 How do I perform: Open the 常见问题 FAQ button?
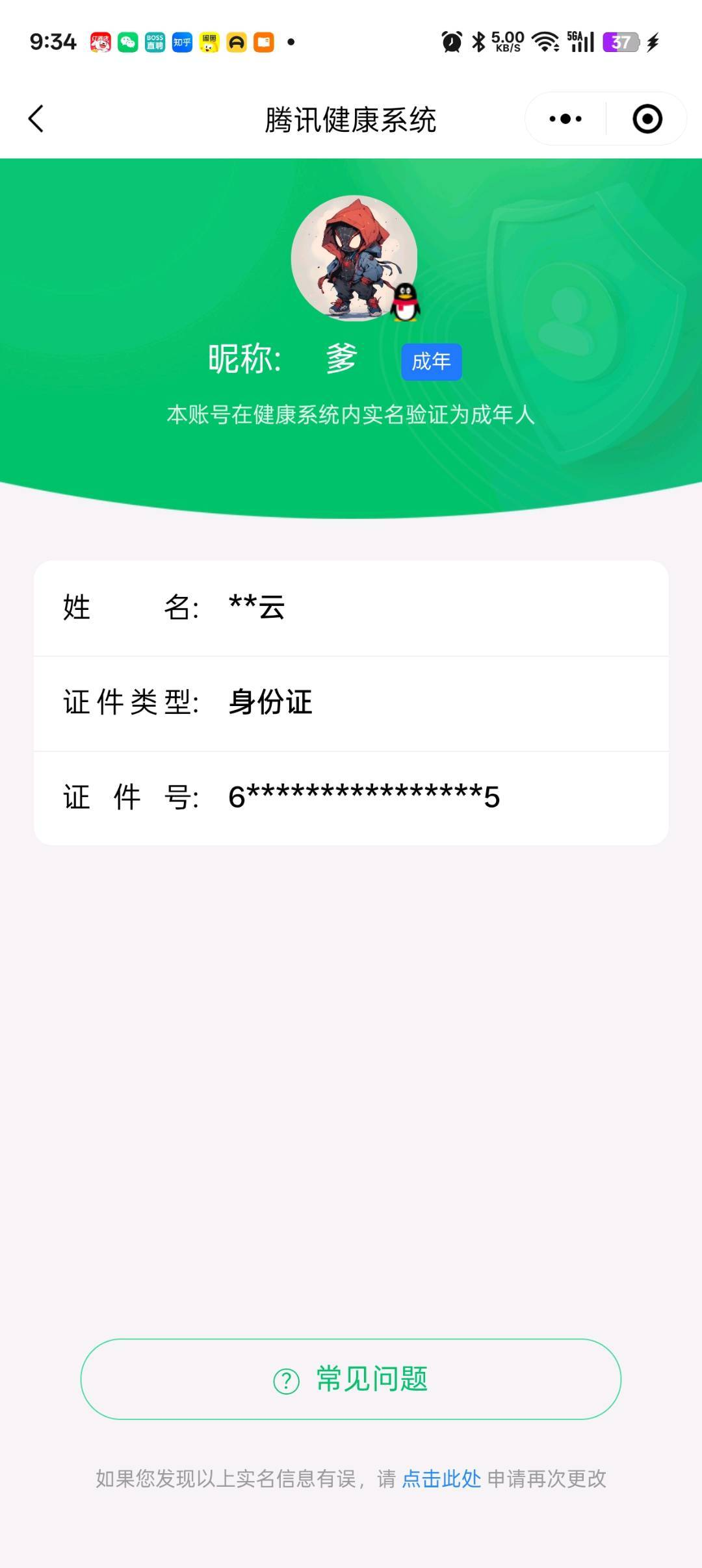(x=351, y=1379)
